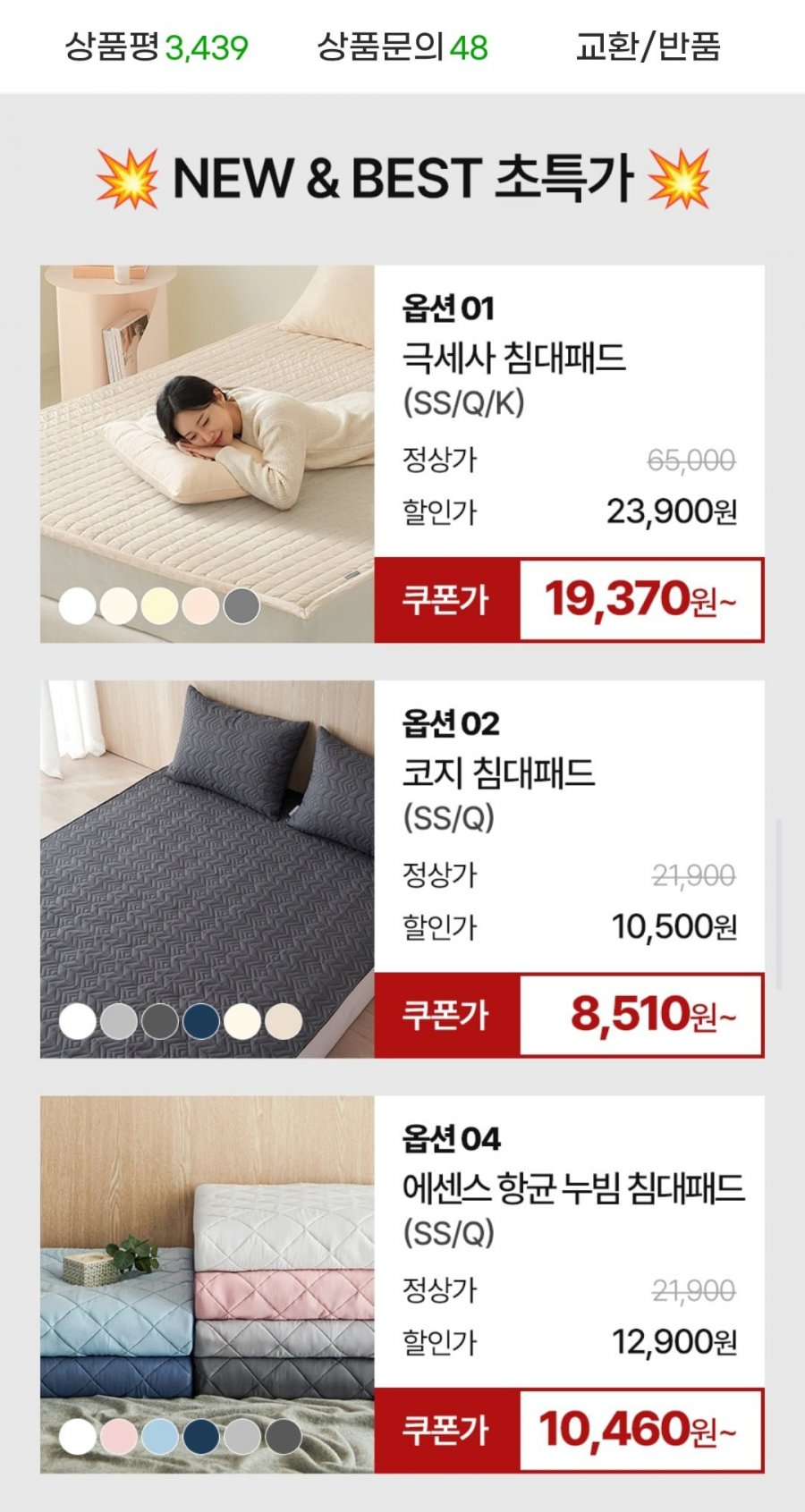Open the 상품문의 tab
Viewport: 805px width, 1512px height.
tap(402, 46)
